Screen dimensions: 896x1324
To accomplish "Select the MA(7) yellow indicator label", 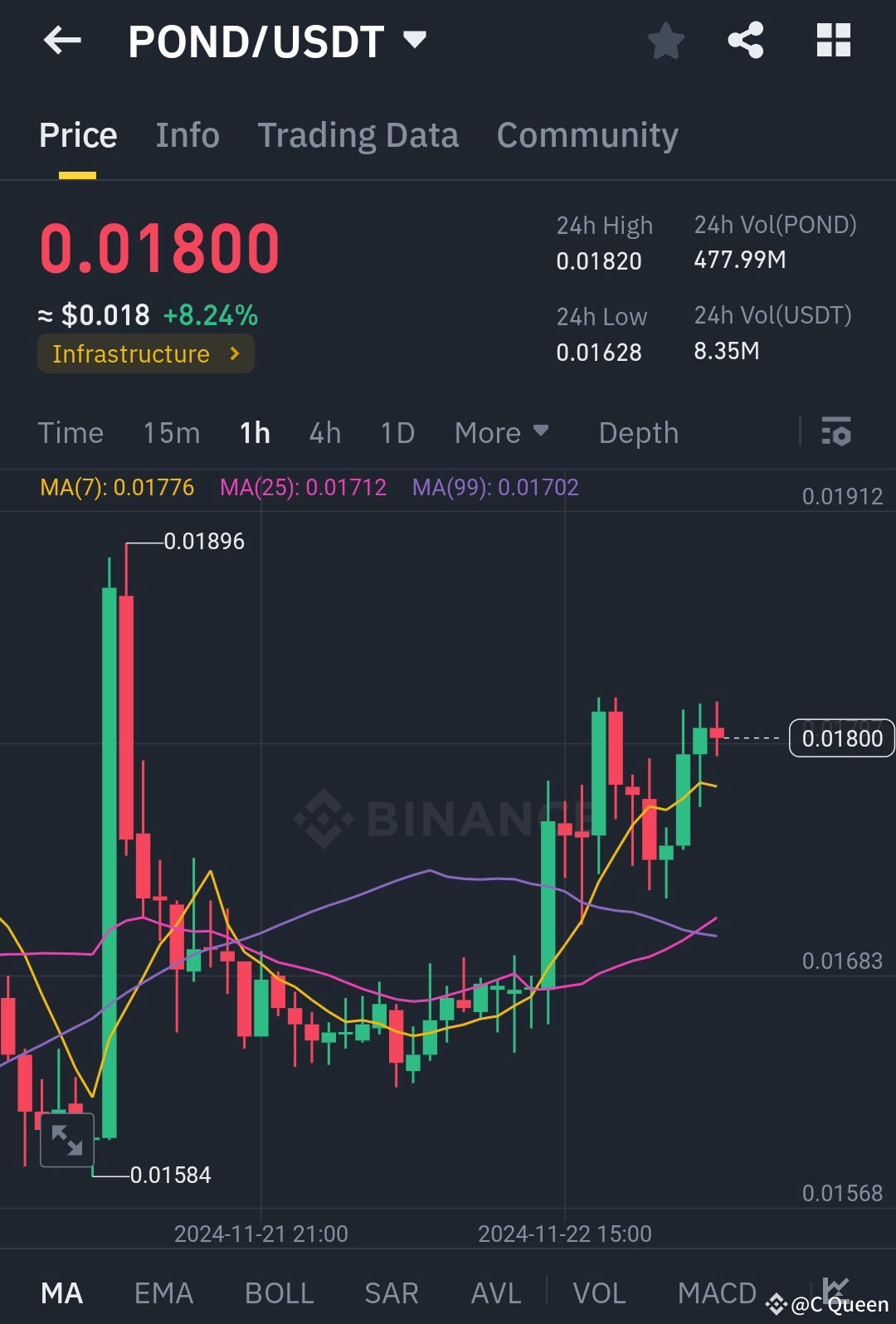I will 116,488.
